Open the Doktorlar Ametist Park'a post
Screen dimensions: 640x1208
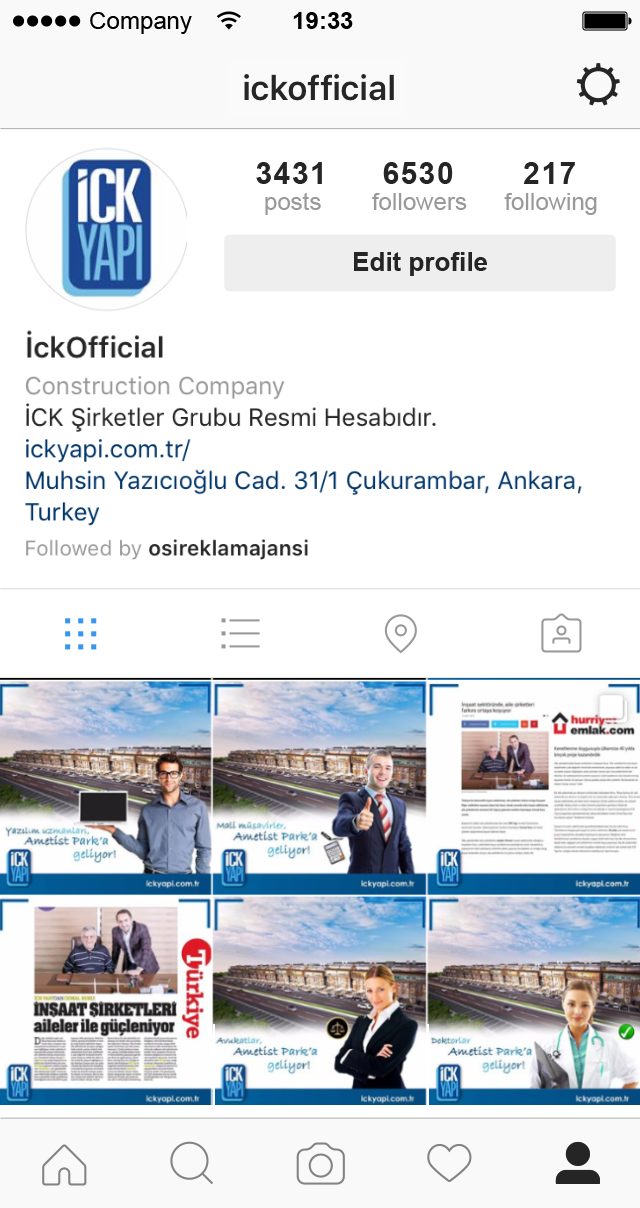(533, 1000)
